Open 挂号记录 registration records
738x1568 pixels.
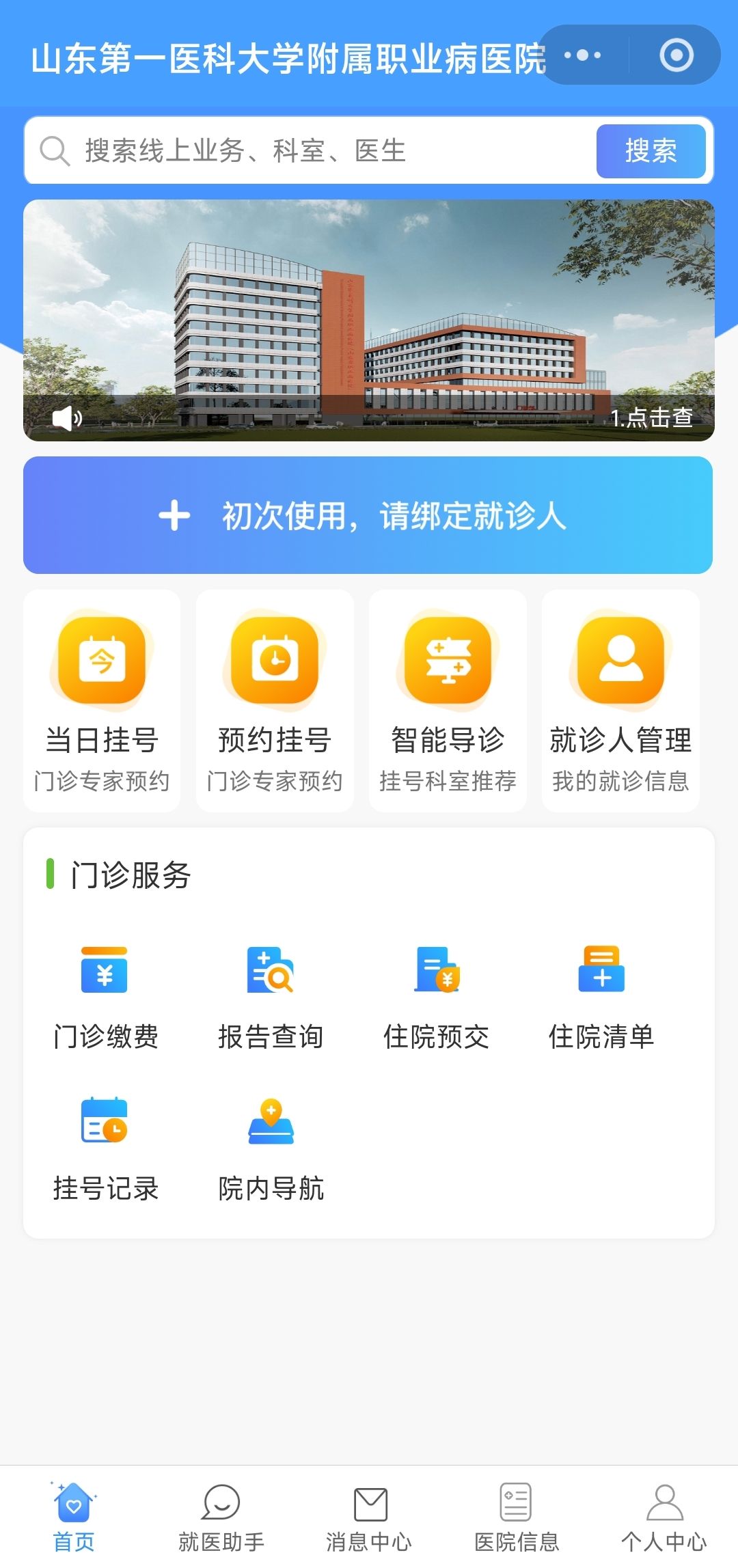point(105,1149)
